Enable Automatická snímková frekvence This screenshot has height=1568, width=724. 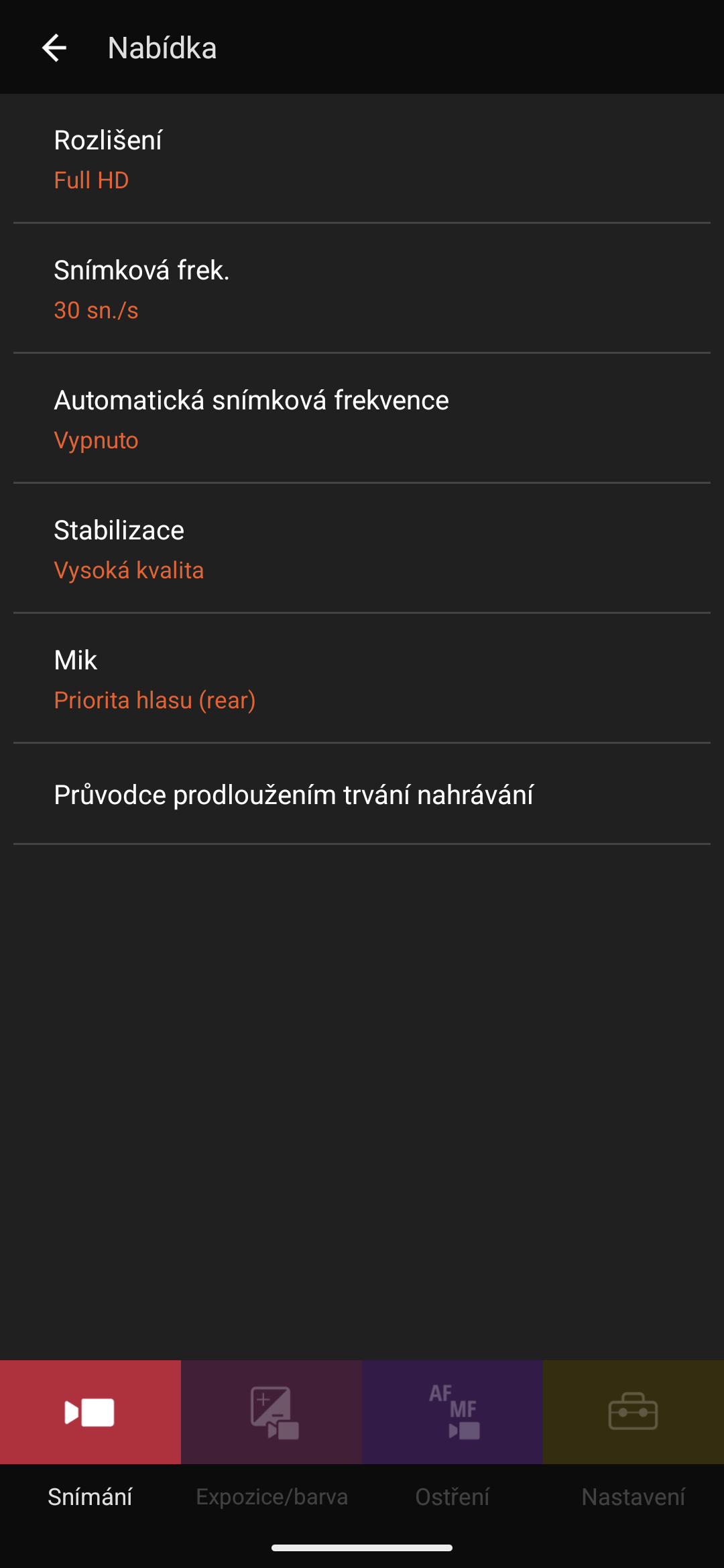(x=362, y=418)
